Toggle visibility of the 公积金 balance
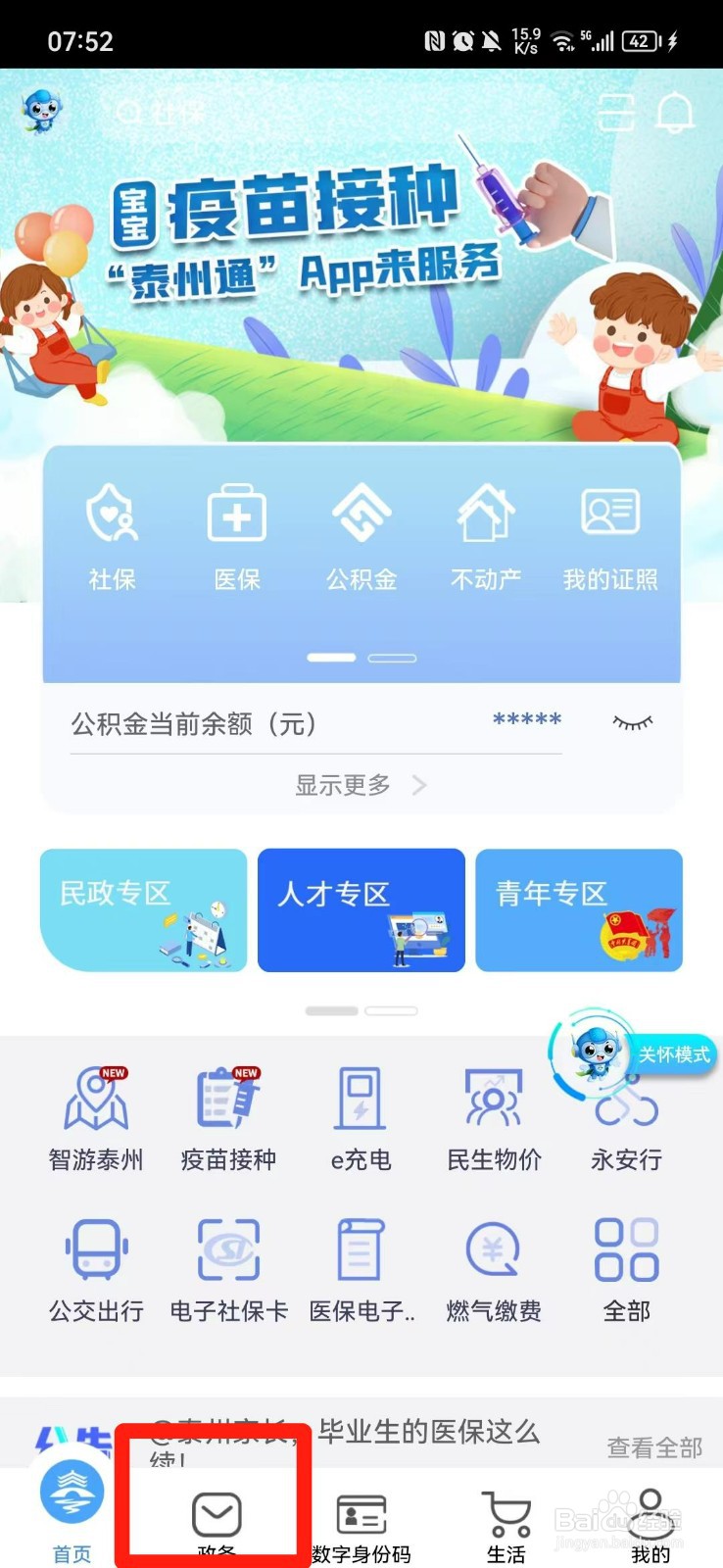Viewport: 723px width, 1568px height. pyautogui.click(x=632, y=722)
